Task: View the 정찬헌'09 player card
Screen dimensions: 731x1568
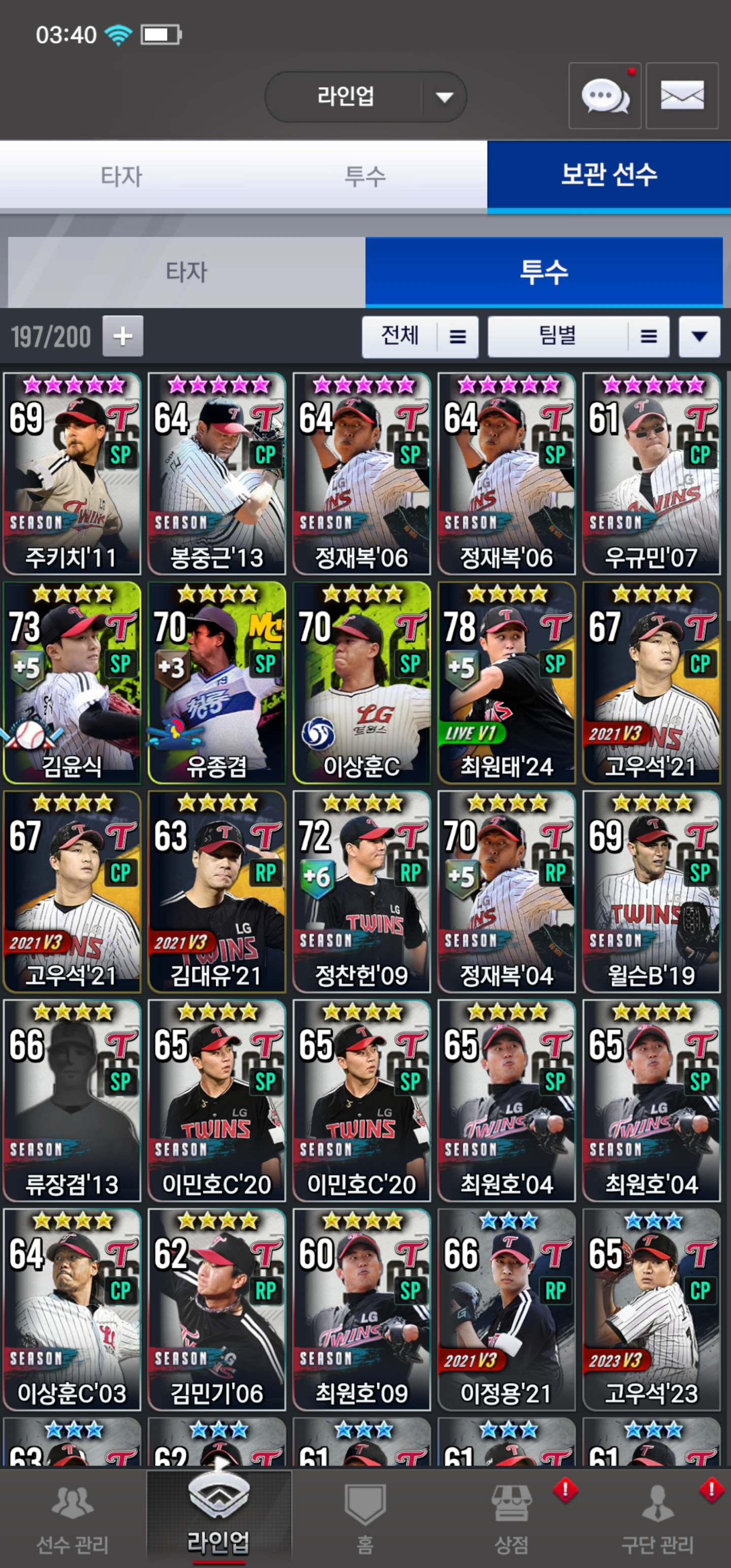Action: pyautogui.click(x=361, y=892)
